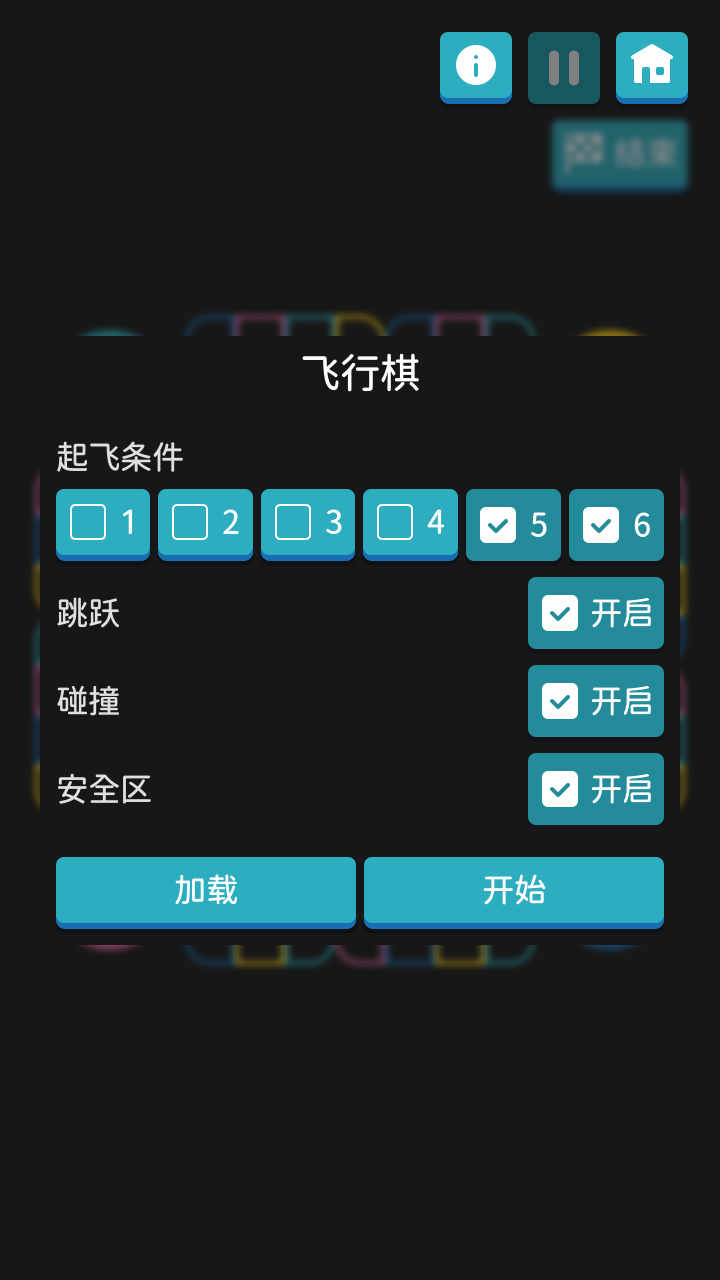Check takeoff condition 2

point(205,523)
